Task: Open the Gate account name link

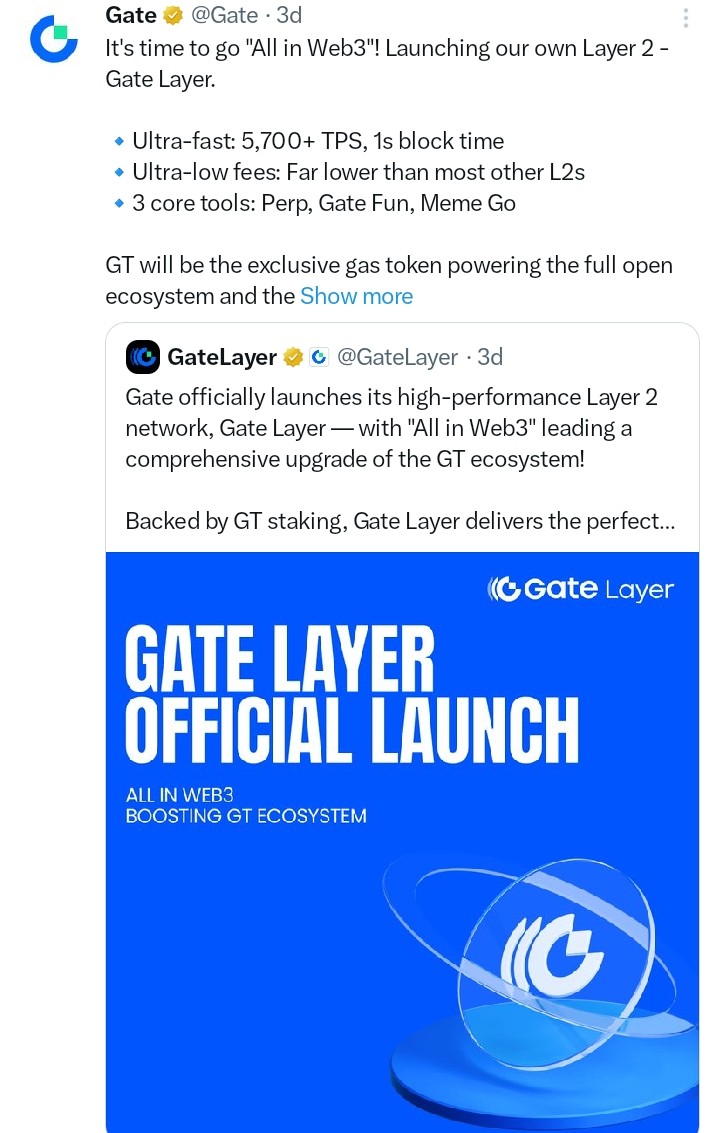Action: pos(131,15)
